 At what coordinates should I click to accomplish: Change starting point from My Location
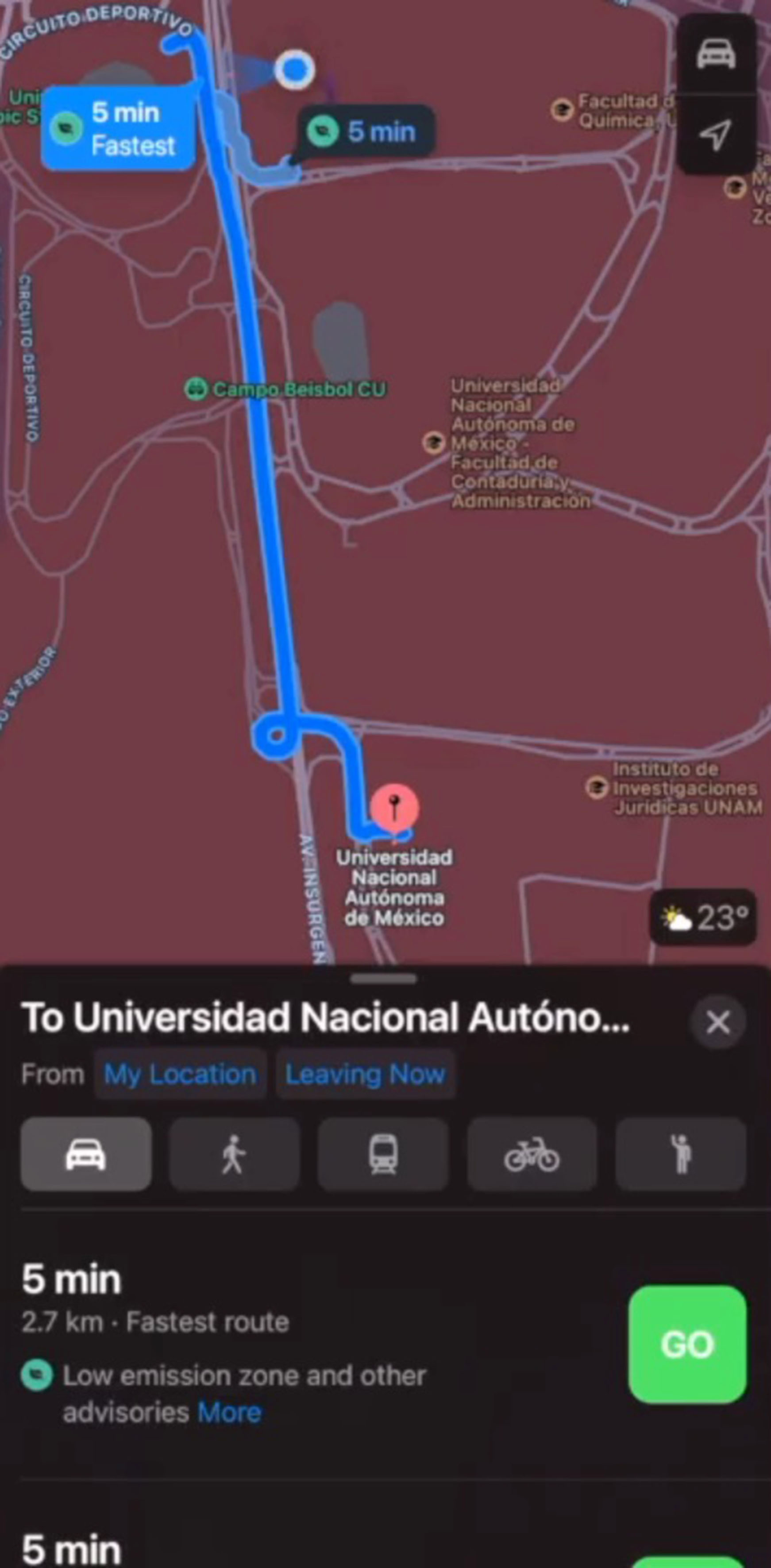point(180,1074)
